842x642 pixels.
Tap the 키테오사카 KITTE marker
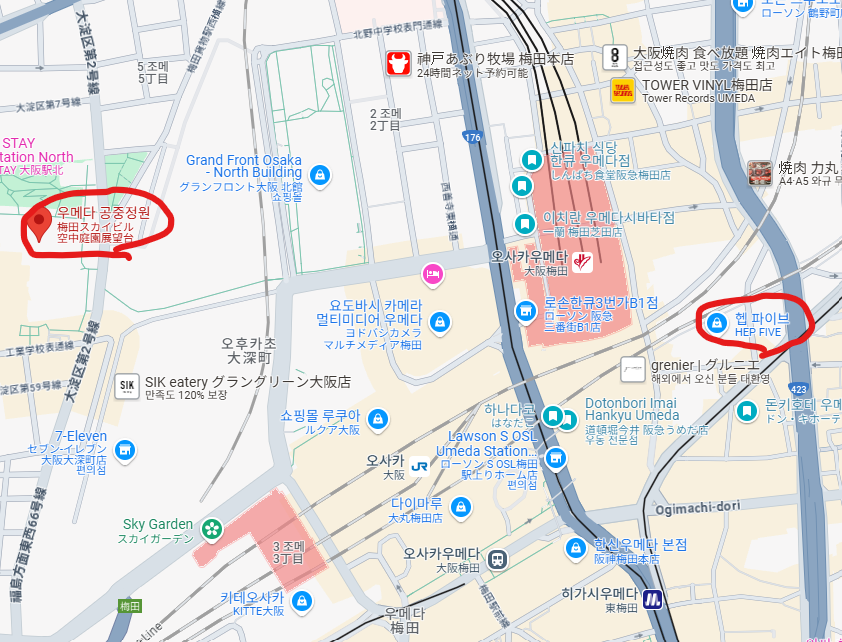pos(302,601)
